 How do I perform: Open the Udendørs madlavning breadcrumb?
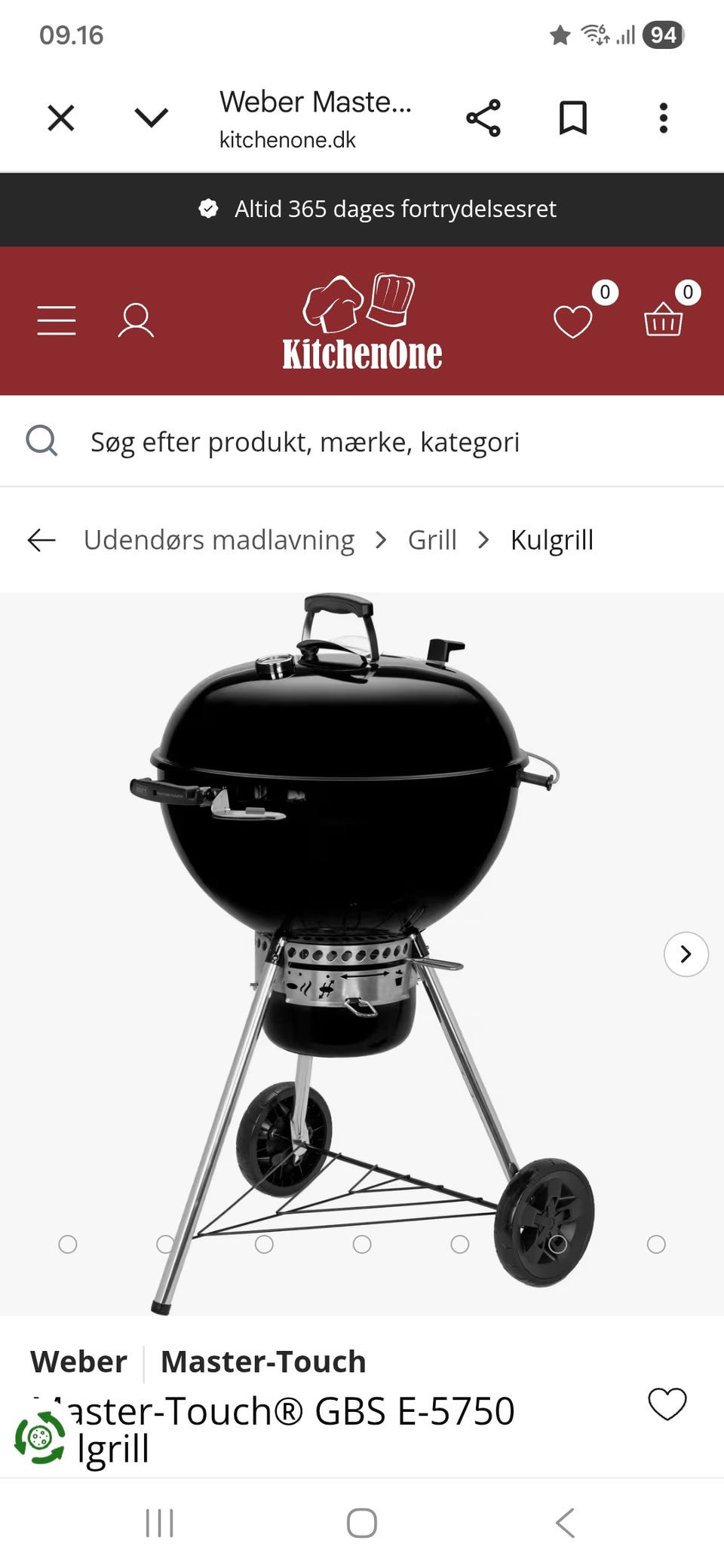click(219, 540)
